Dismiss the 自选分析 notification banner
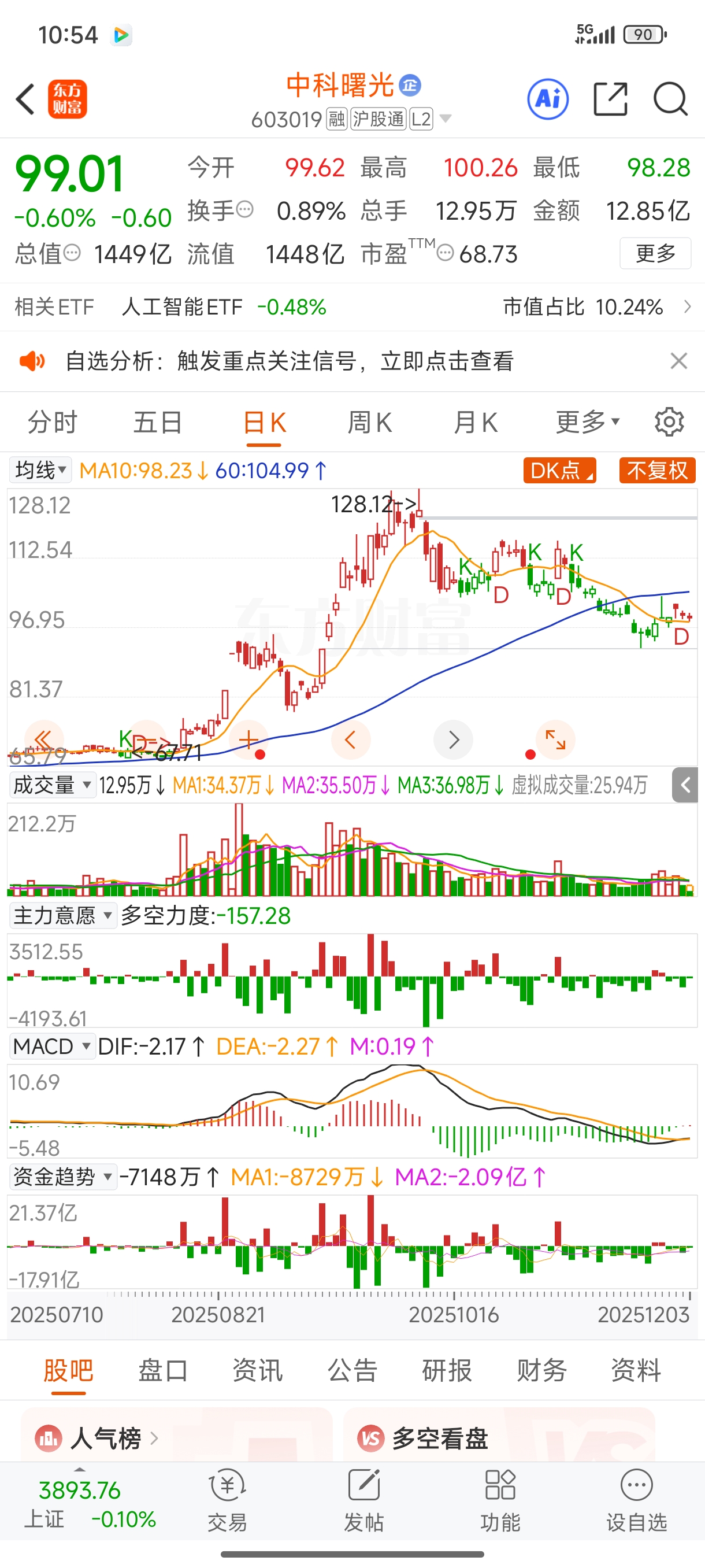 click(678, 361)
